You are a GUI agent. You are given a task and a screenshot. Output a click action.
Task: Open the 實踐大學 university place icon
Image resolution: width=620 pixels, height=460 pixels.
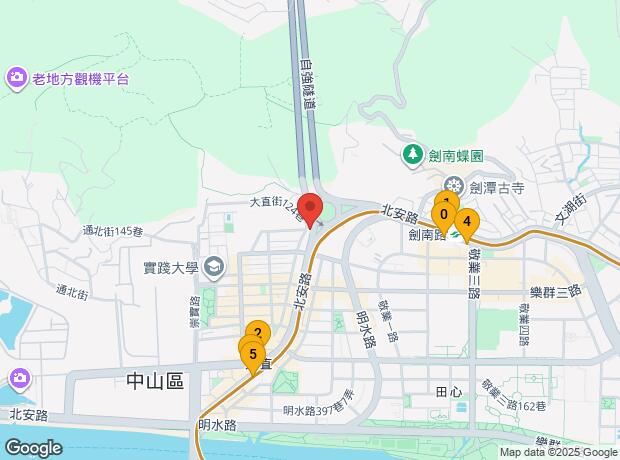pos(214,267)
